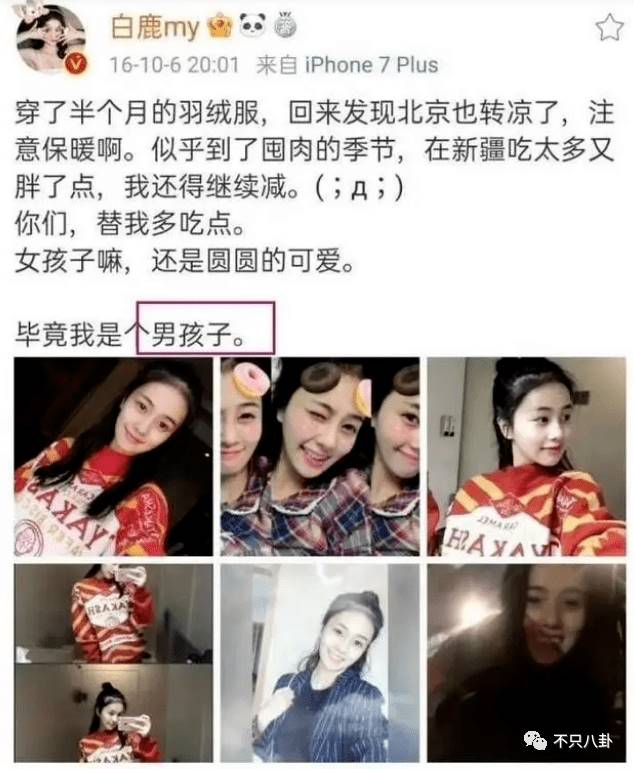Open the dim dark selfie photo

pyautogui.click(x=526, y=662)
